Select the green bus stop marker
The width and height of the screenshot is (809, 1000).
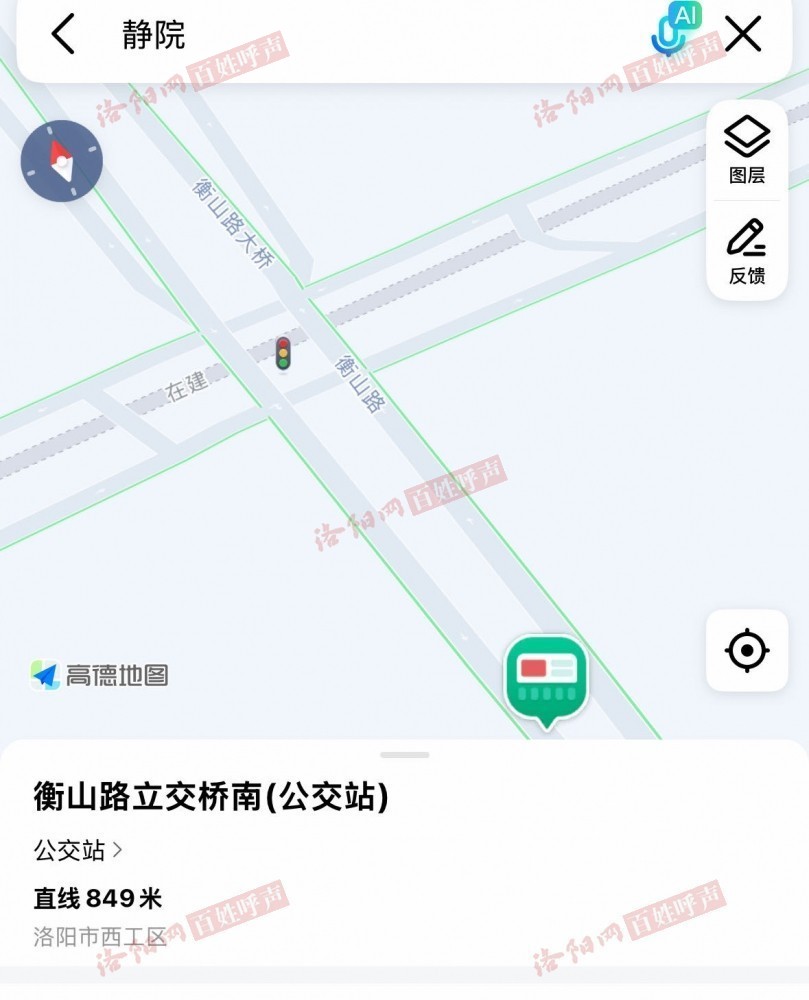545,680
